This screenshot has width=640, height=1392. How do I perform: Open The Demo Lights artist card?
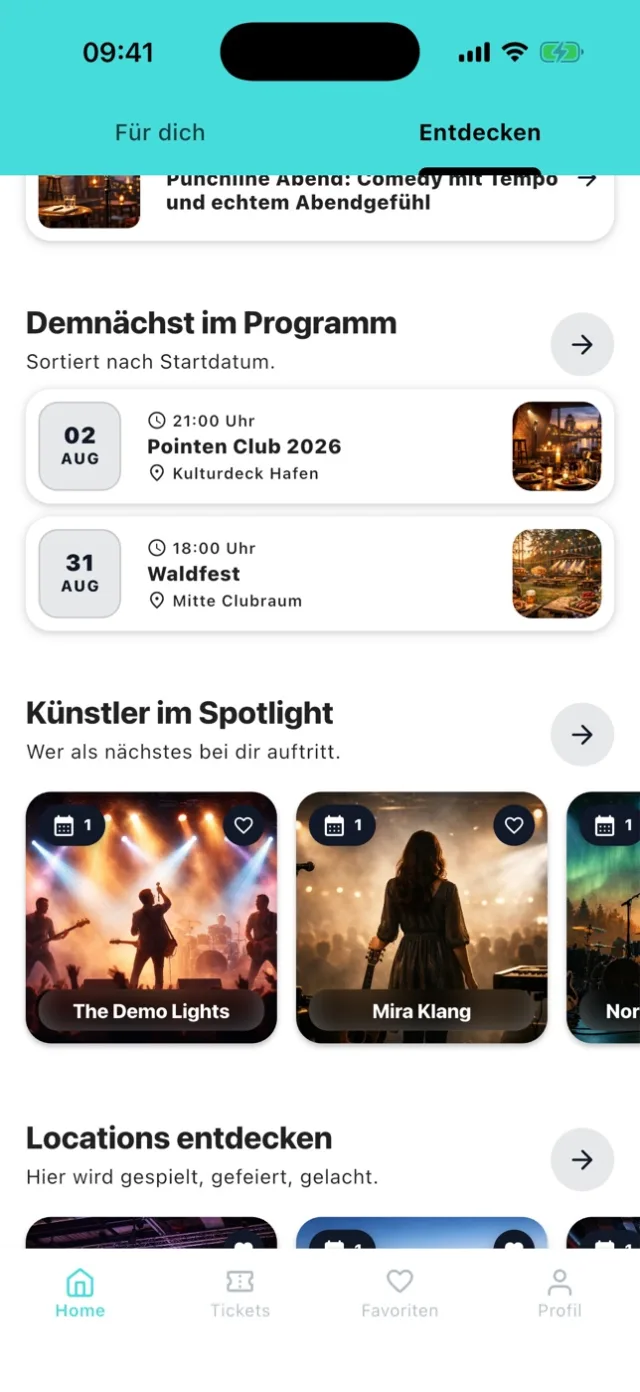point(151,918)
